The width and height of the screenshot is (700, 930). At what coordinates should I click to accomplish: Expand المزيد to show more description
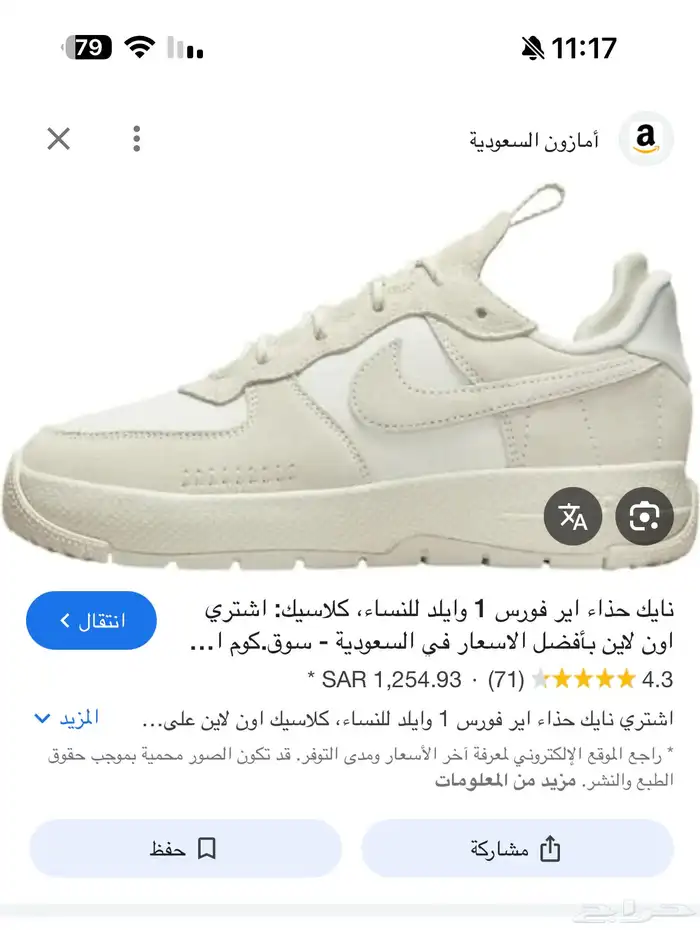pyautogui.click(x=68, y=718)
